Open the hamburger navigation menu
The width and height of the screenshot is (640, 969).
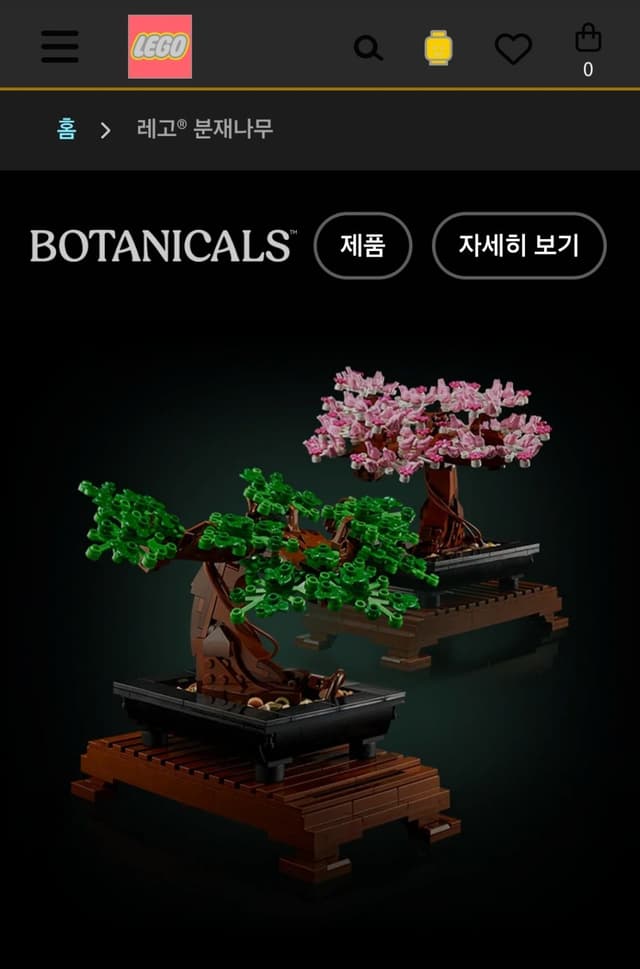60,47
